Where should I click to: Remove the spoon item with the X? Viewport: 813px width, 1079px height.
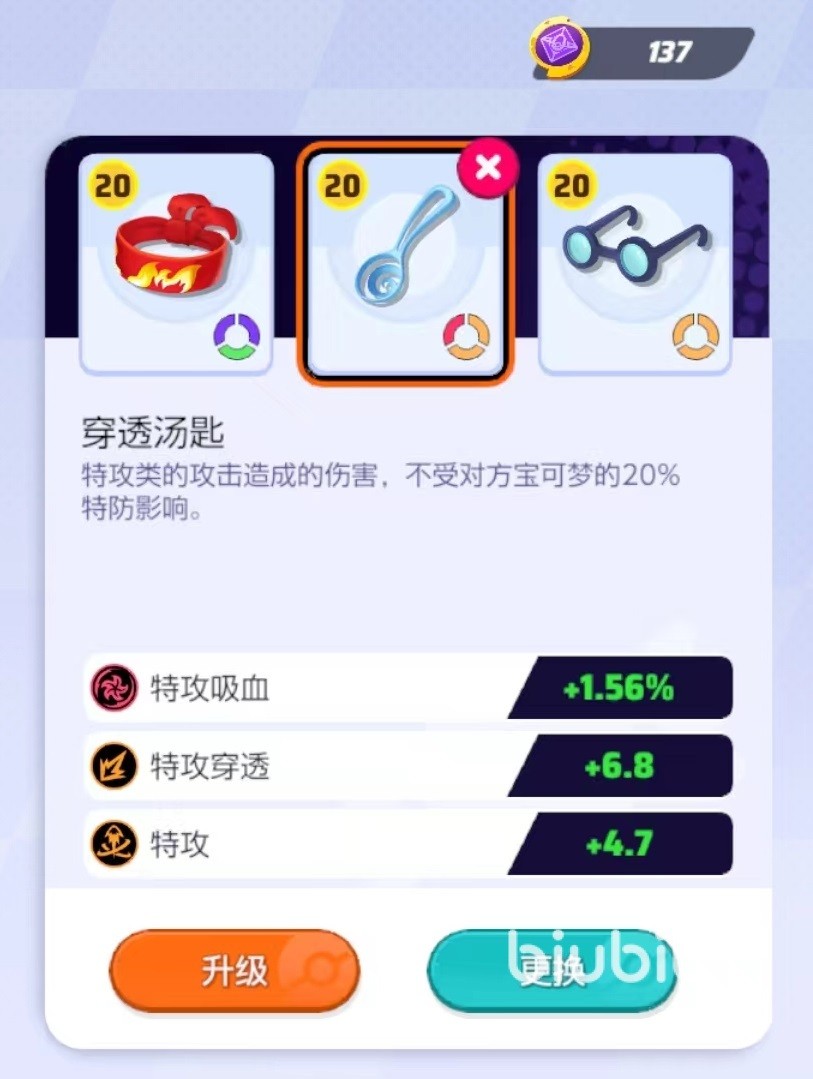point(488,168)
